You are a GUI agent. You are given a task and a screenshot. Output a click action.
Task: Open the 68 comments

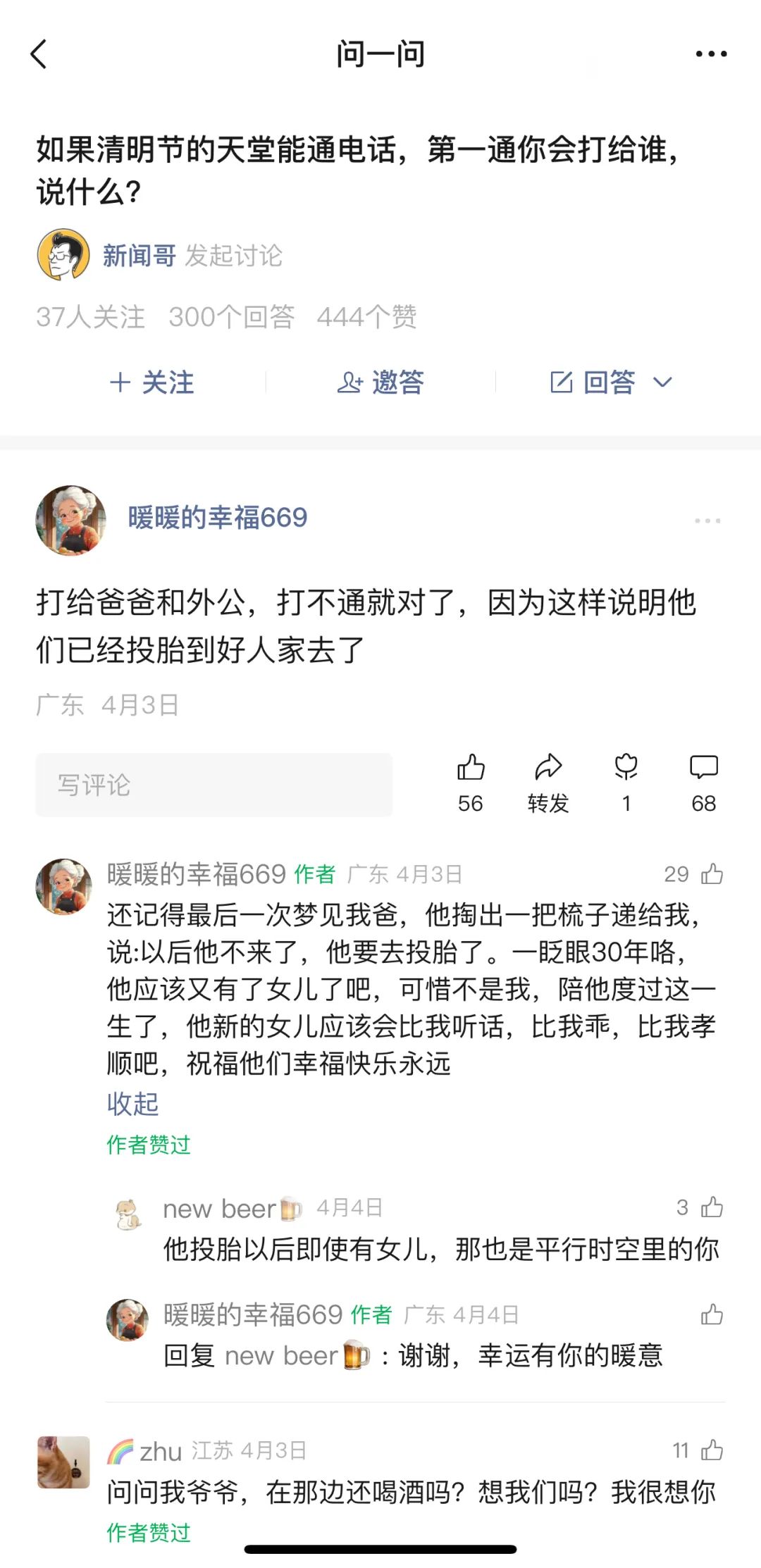703,783
